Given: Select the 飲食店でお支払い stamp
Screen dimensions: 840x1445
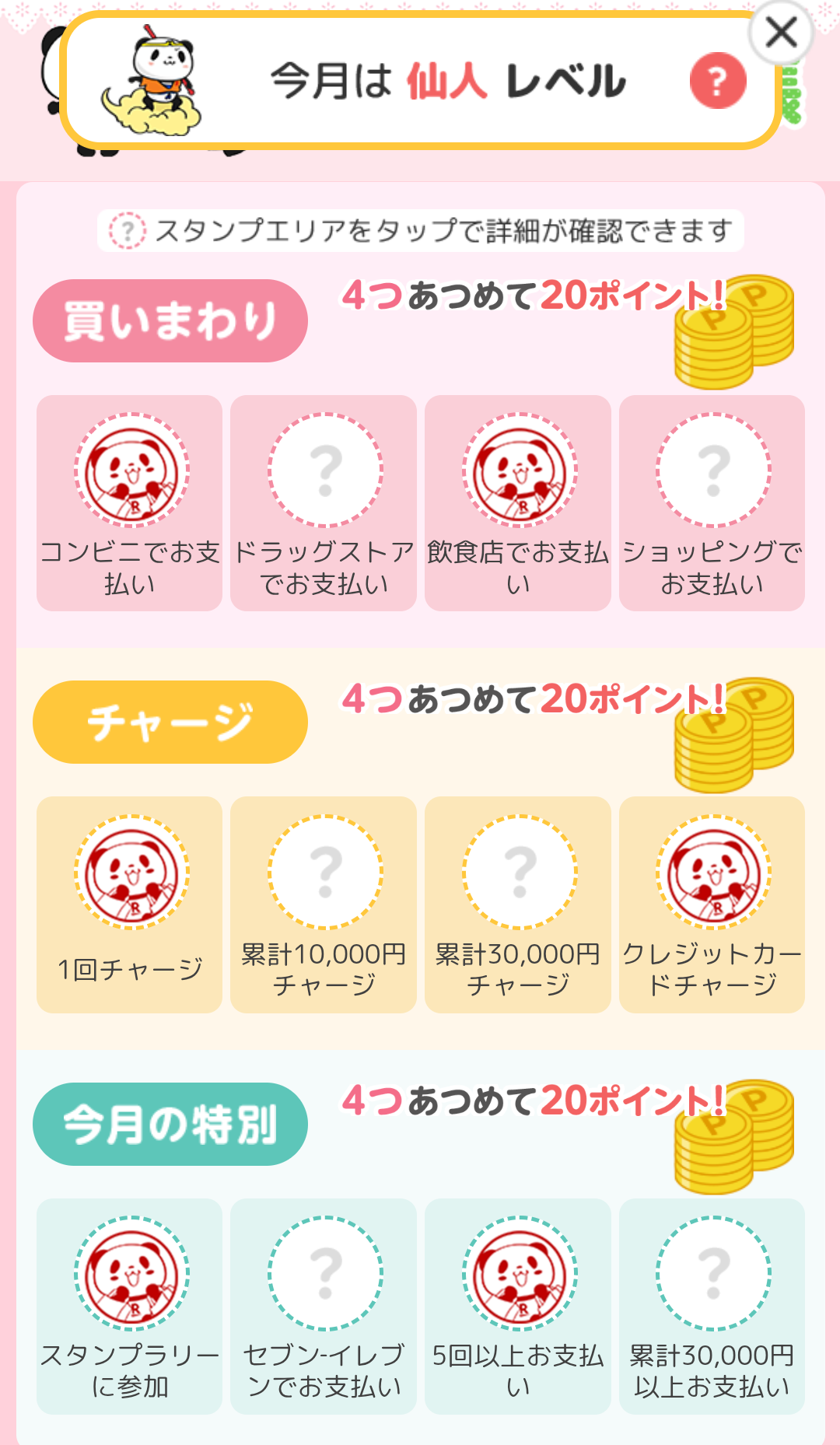Looking at the screenshot, I should click(518, 503).
